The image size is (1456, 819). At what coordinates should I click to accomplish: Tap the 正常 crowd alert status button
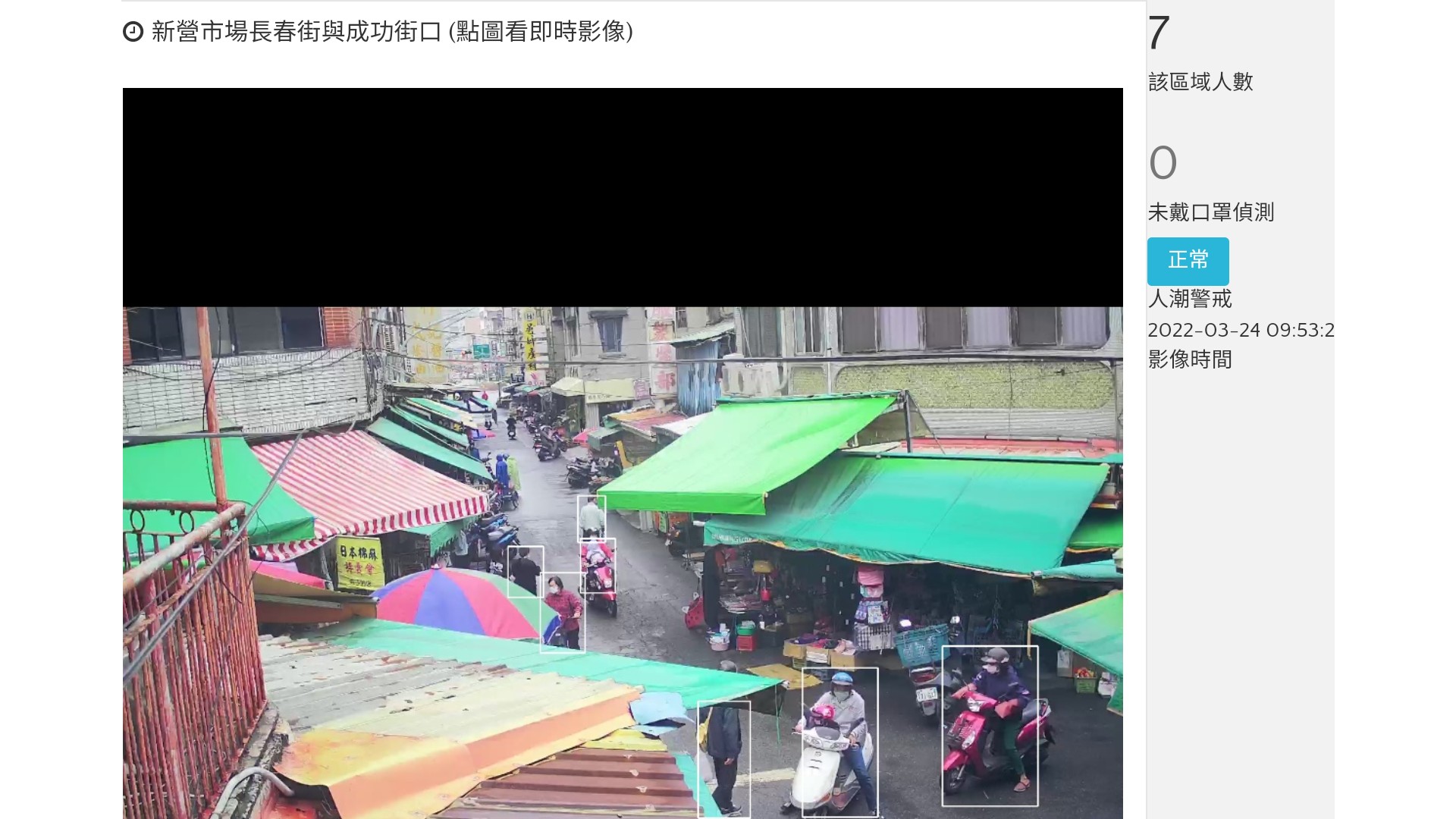tap(1188, 261)
